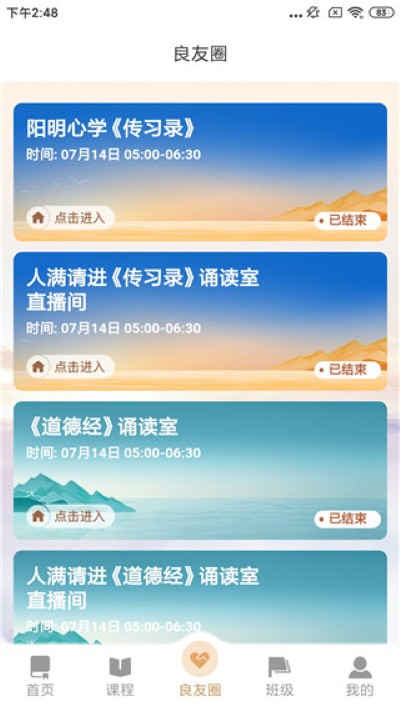Open the 人满请进《道德经》诵读室直播间 card
The width and height of the screenshot is (400, 710).
[x=200, y=597]
